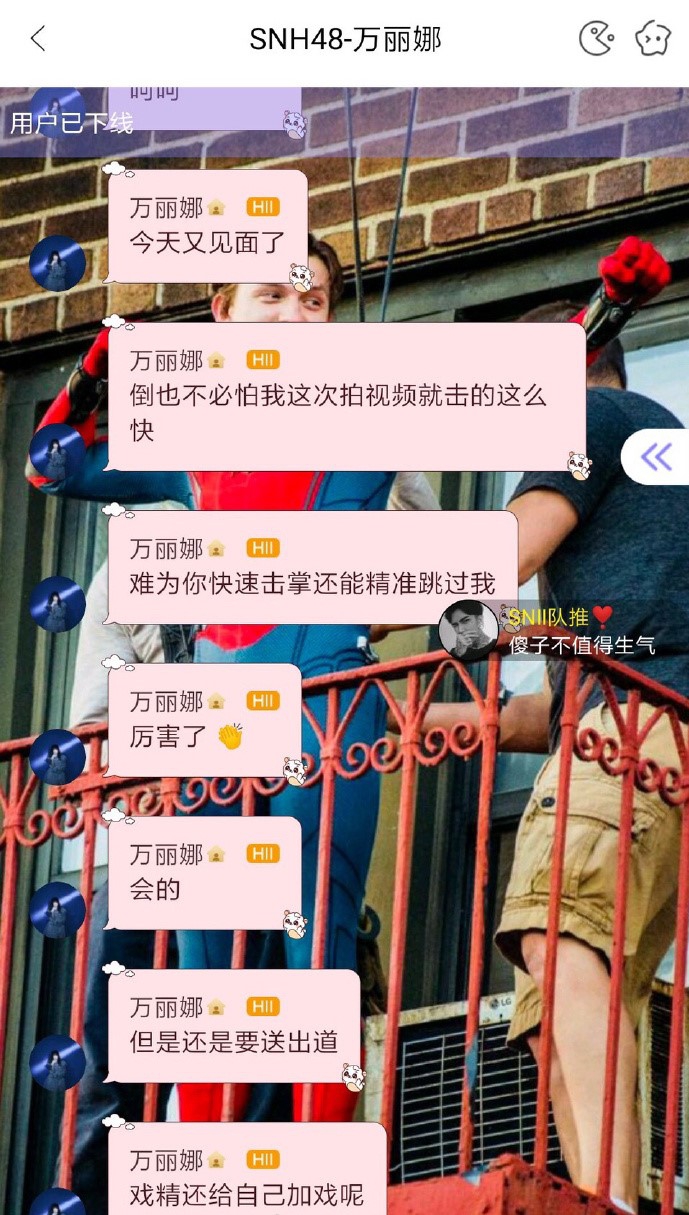Image resolution: width=689 pixels, height=1215 pixels.
Task: Expand the side panel with double-arrow button
Action: point(656,457)
